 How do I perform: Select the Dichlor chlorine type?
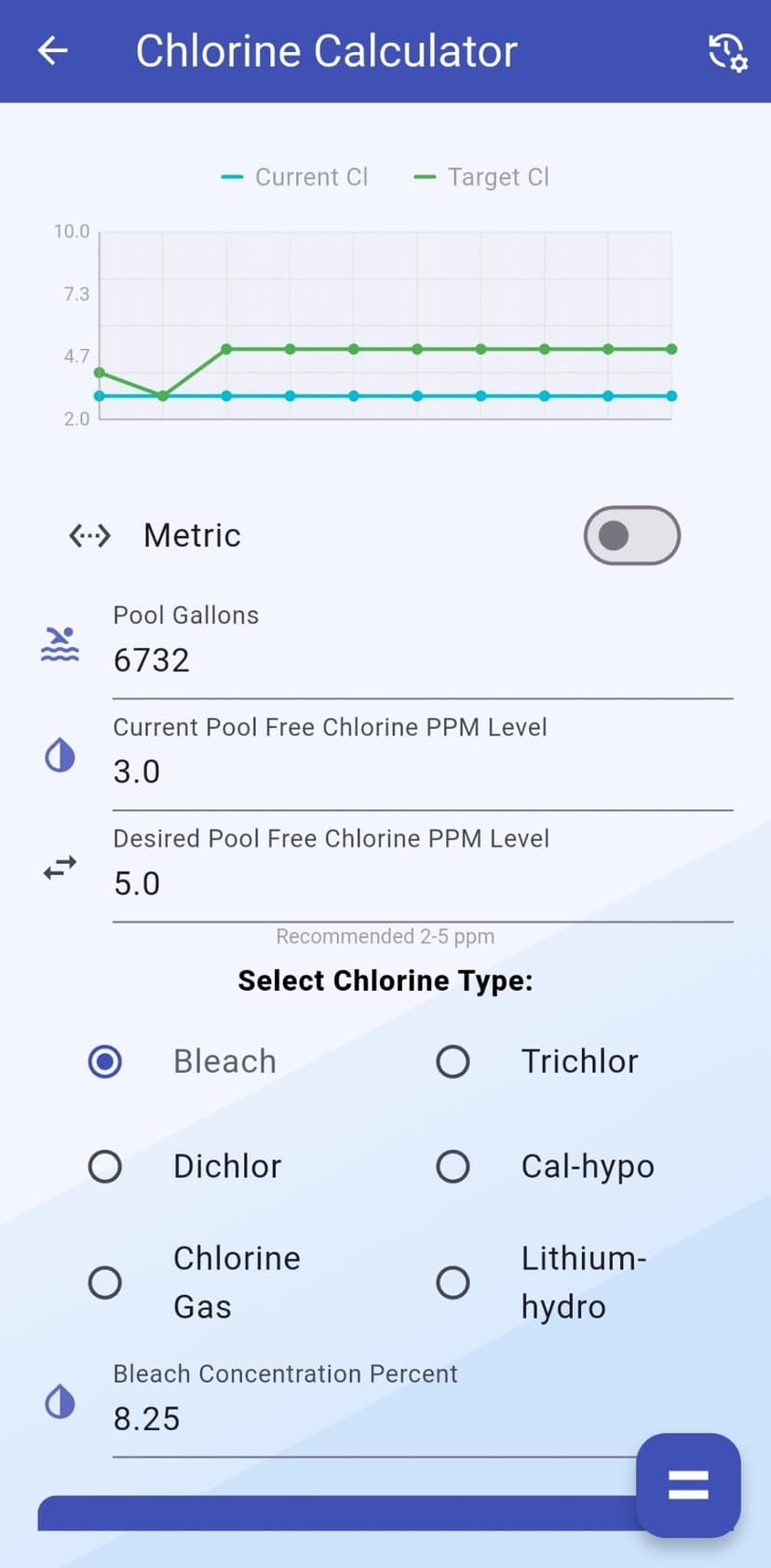coord(105,1166)
